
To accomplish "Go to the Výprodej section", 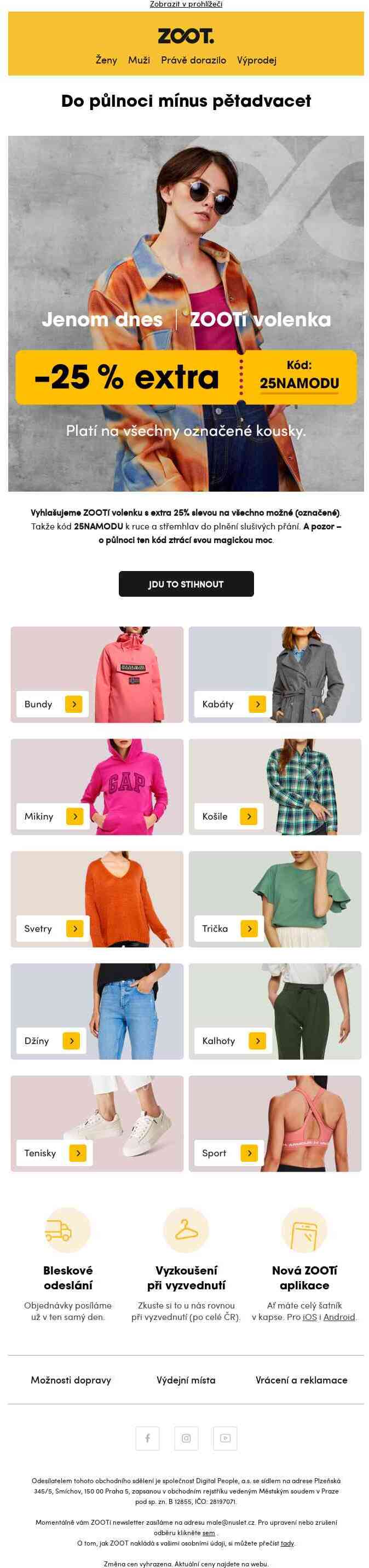I will pyautogui.click(x=256, y=60).
